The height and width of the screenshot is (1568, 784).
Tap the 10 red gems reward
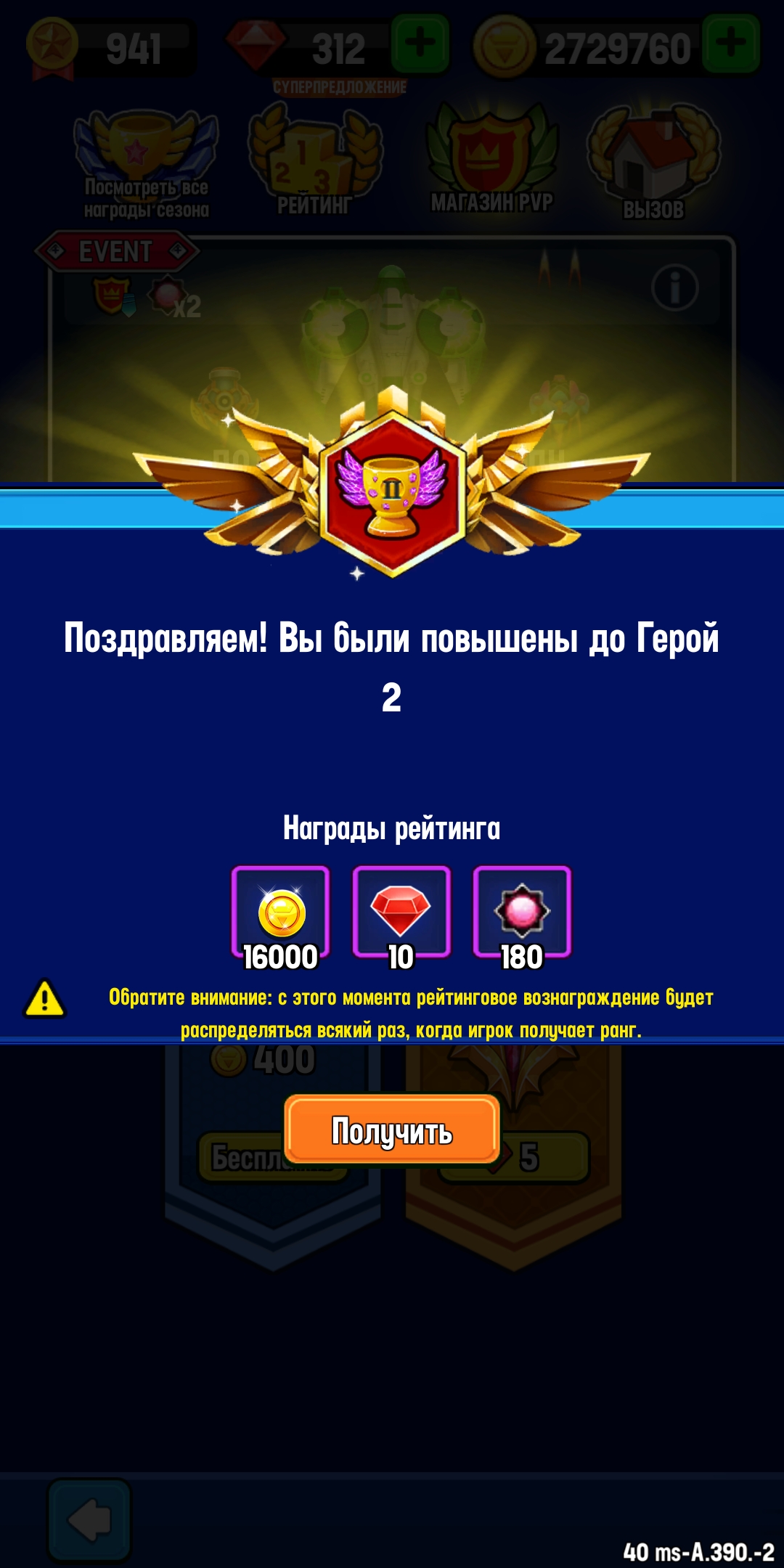[x=401, y=916]
